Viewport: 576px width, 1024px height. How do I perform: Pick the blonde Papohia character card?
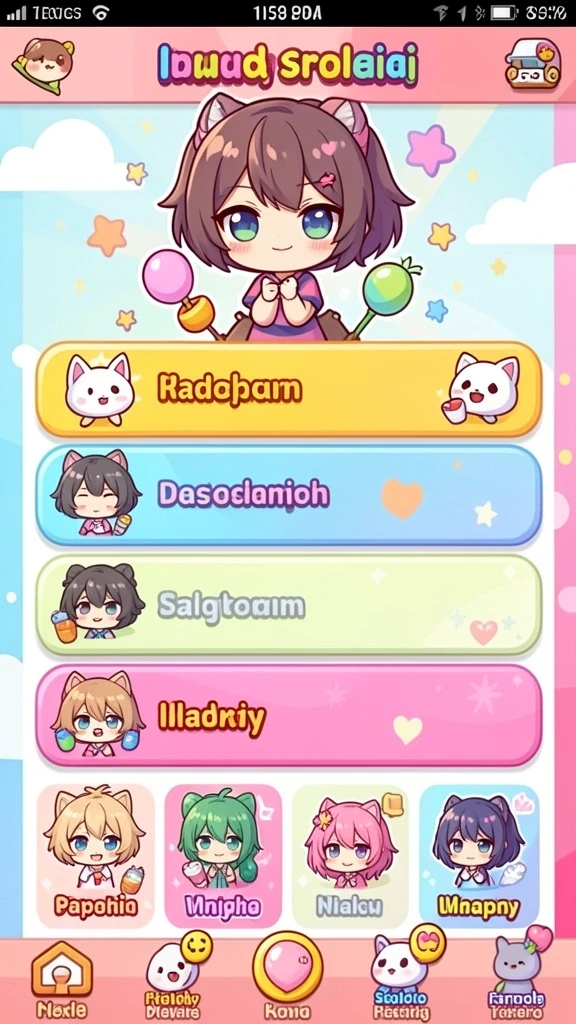[x=95, y=856]
